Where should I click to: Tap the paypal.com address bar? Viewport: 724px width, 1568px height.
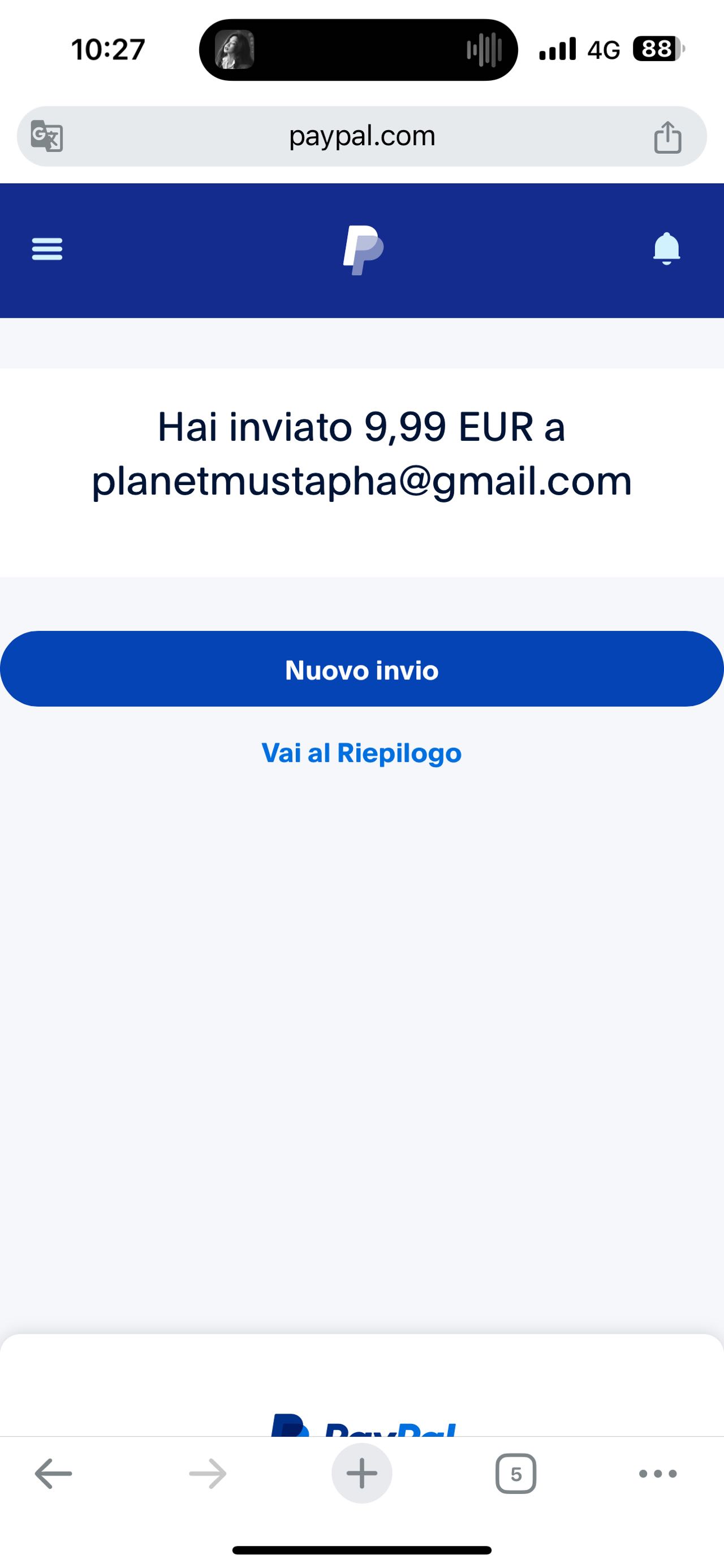tap(361, 136)
